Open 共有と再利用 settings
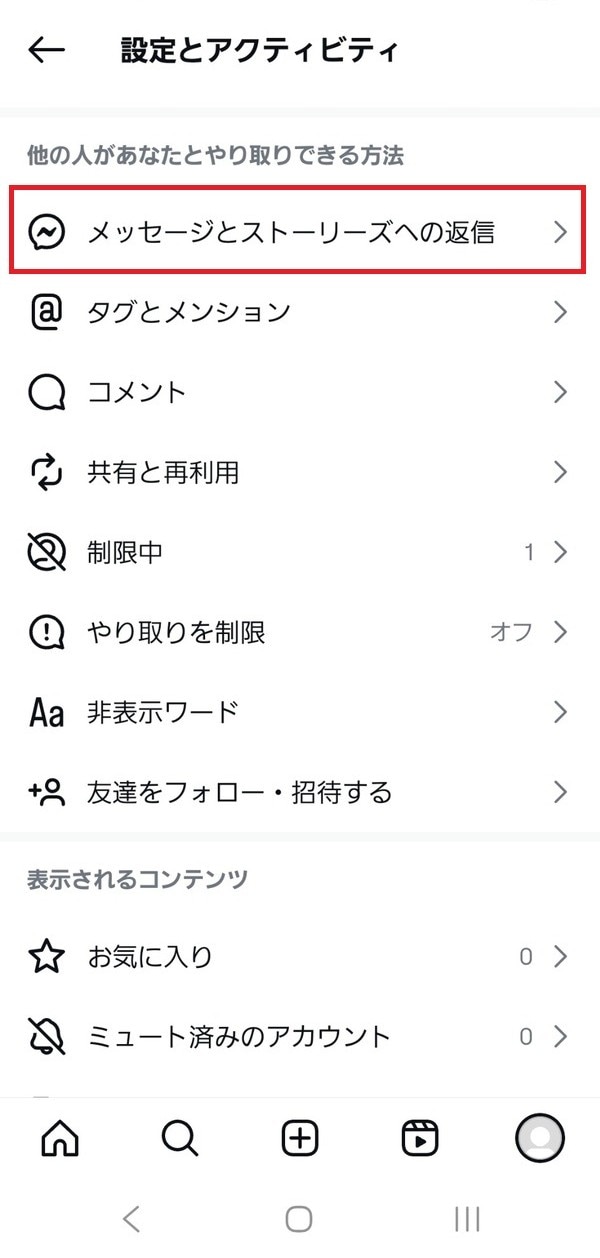Viewport: 600px width, 1258px height. (x=297, y=472)
